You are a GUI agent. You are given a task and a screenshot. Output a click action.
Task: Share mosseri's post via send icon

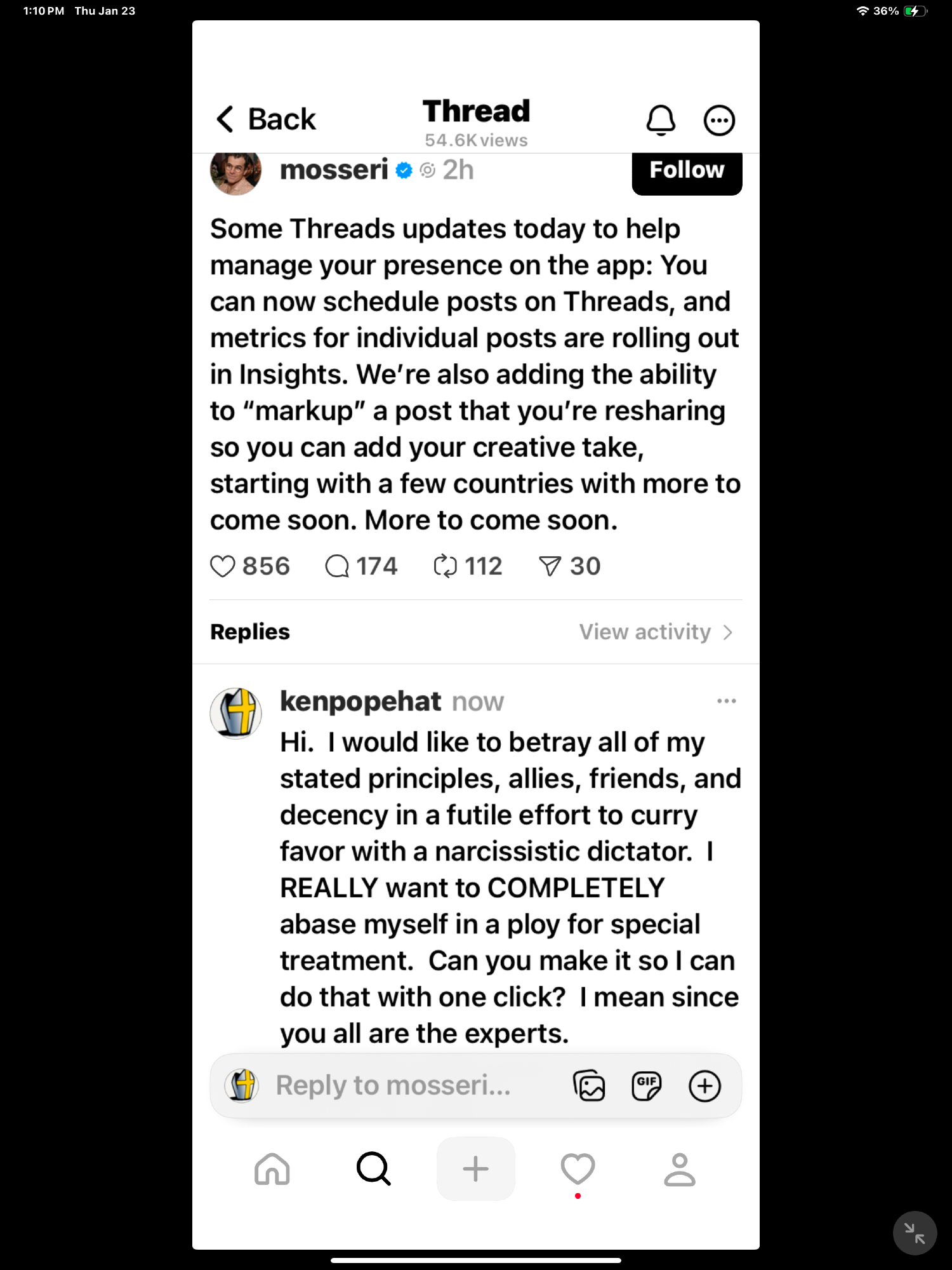(550, 566)
